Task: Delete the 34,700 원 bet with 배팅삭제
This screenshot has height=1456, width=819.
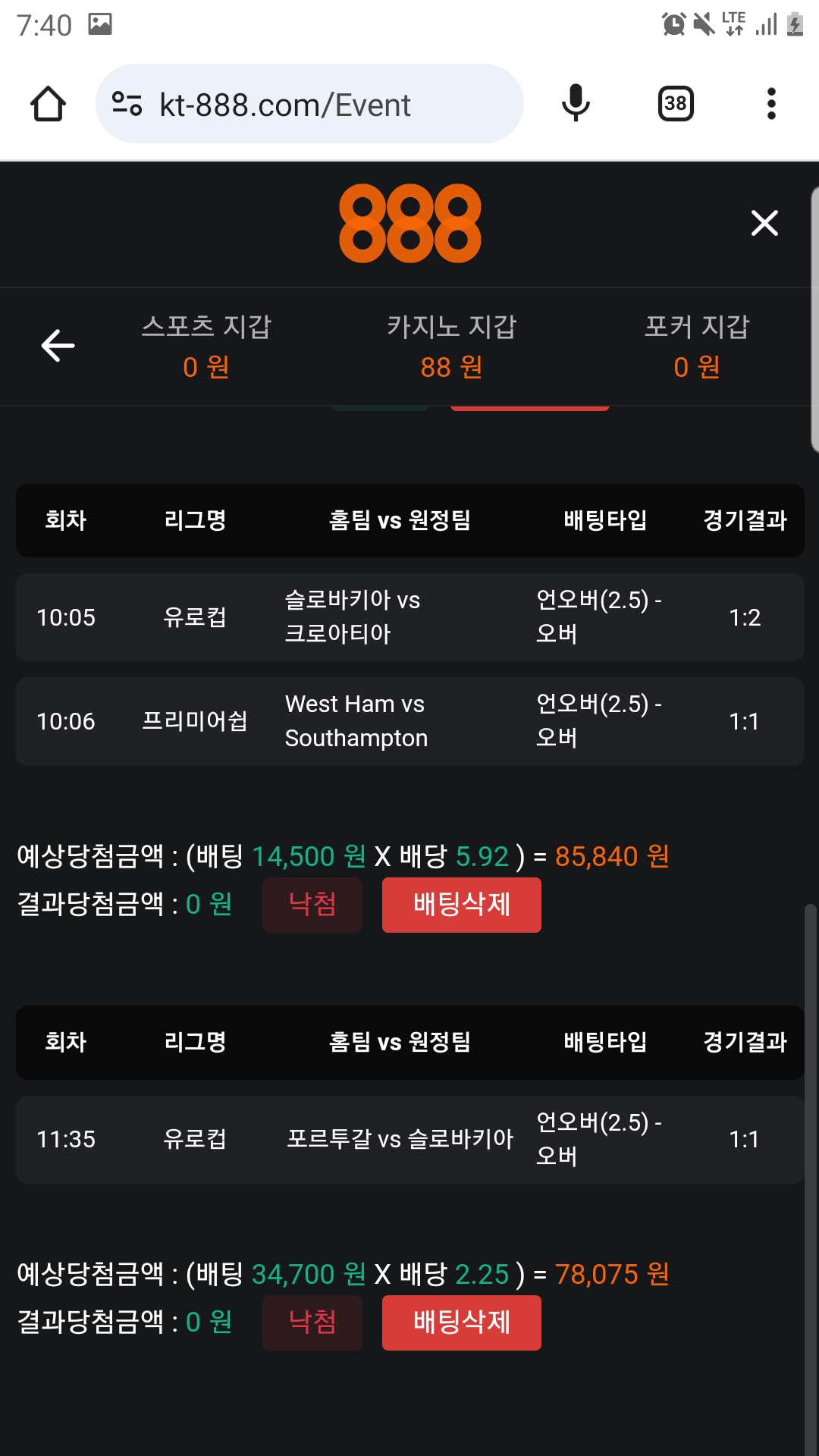Action: tap(461, 1323)
